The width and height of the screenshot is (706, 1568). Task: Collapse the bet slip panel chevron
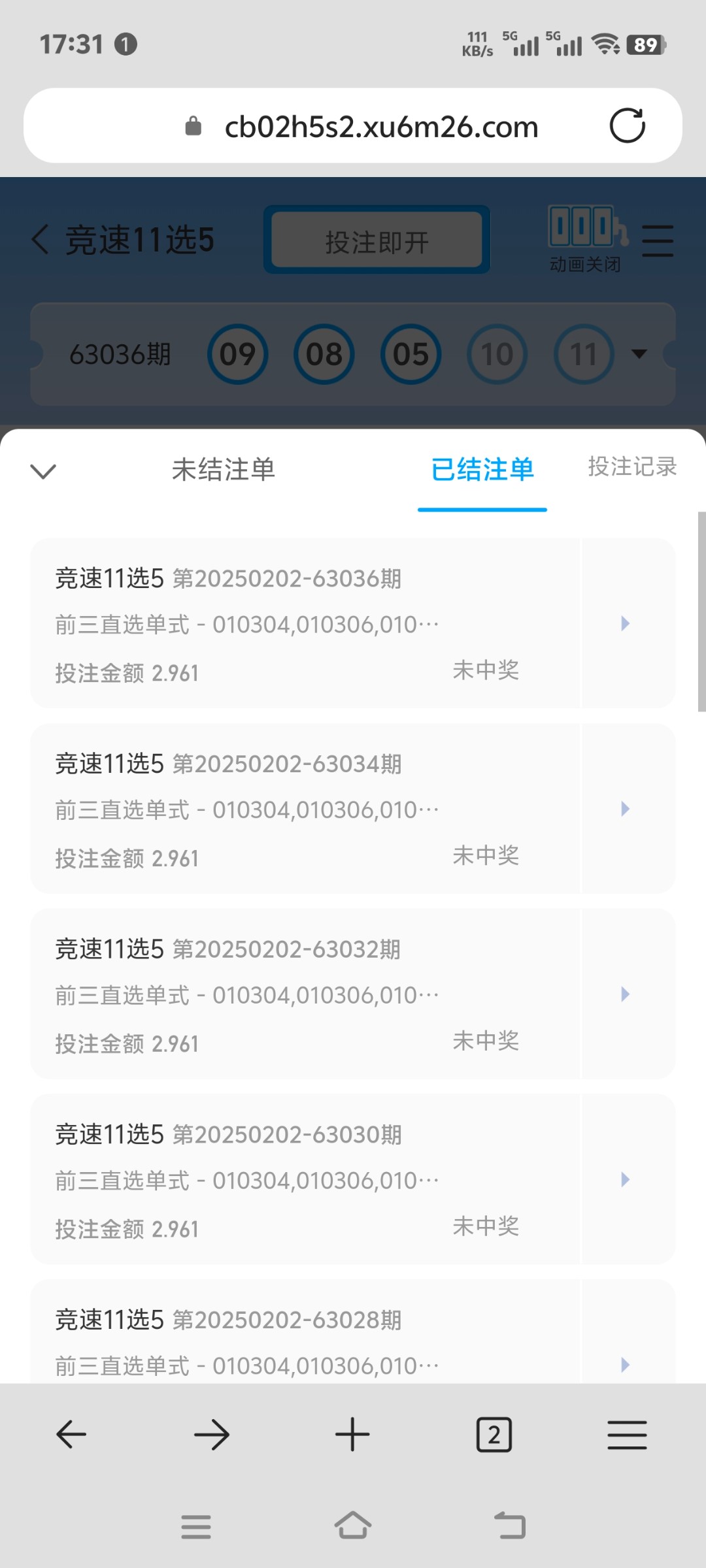tap(43, 470)
